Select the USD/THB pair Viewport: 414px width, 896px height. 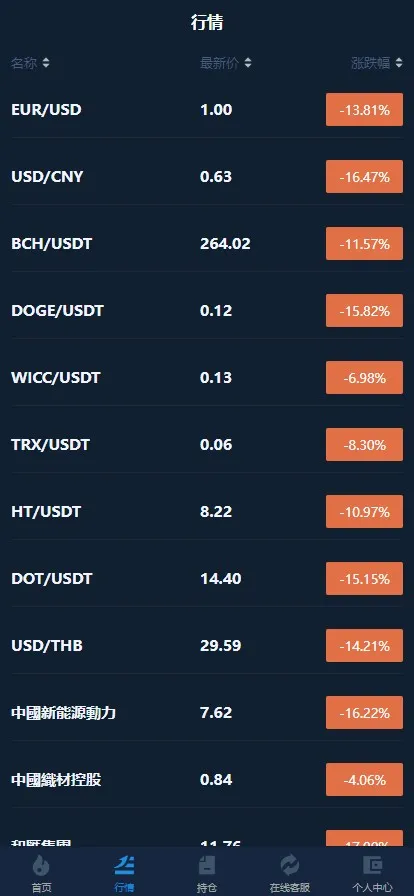click(207, 646)
